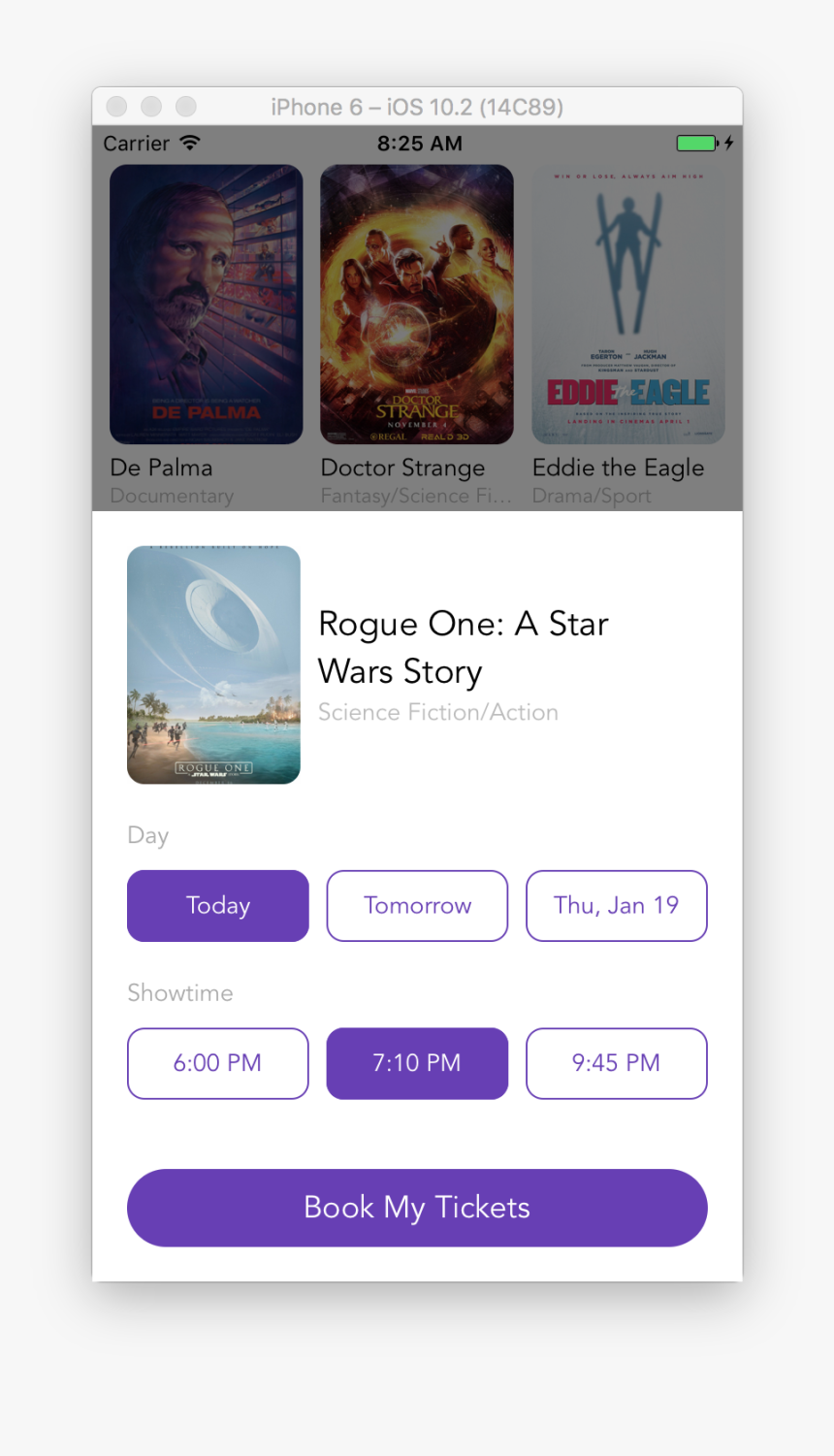Open the Doctor Strange movie poster
The height and width of the screenshot is (1456, 834).
[417, 304]
